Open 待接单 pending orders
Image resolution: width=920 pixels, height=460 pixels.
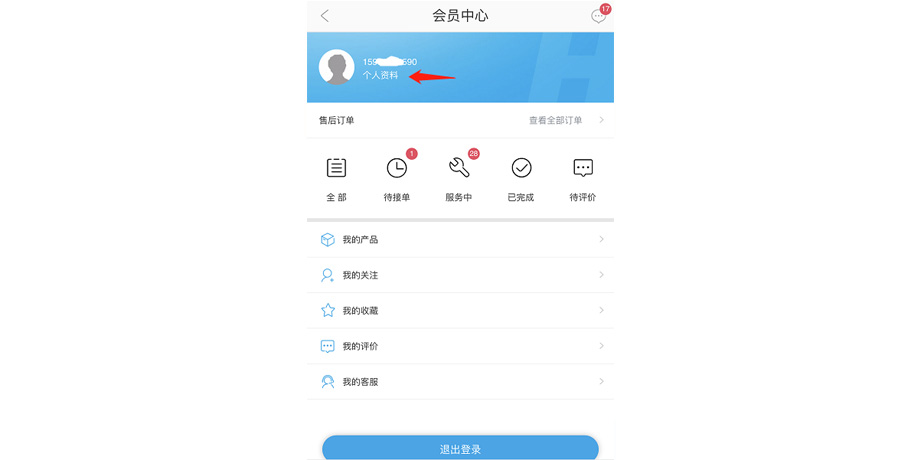click(397, 179)
